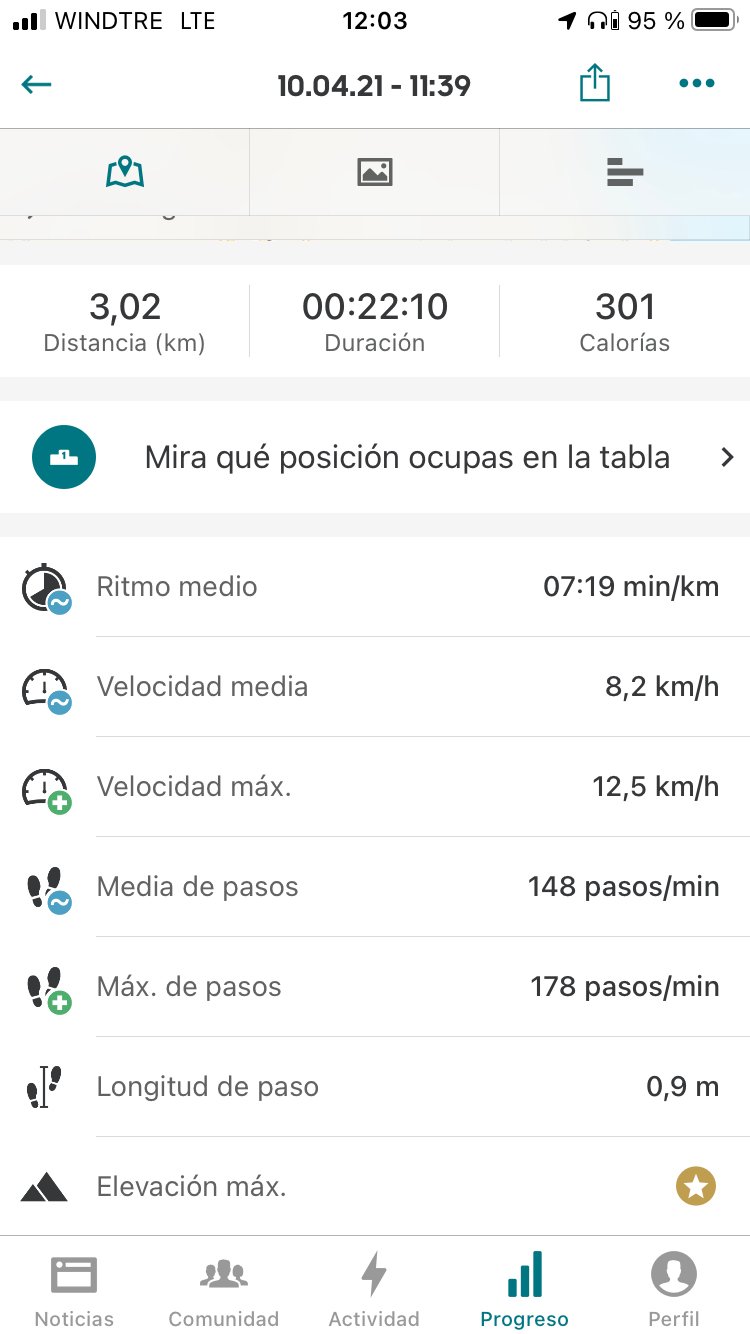Open the Noticias tab

[x=74, y=1291]
